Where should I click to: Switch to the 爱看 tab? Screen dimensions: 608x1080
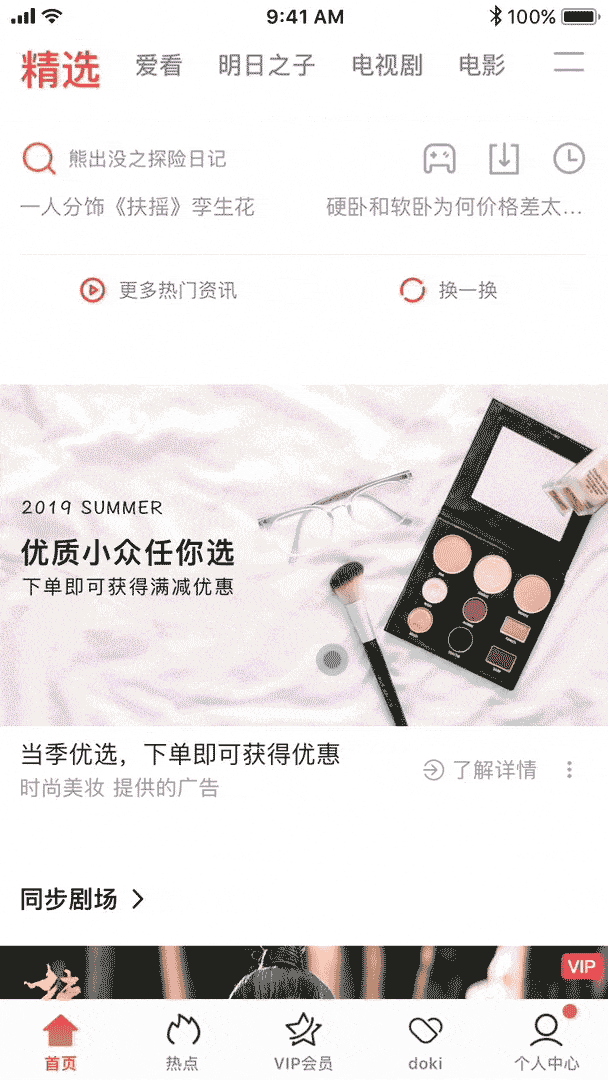[x=159, y=66]
